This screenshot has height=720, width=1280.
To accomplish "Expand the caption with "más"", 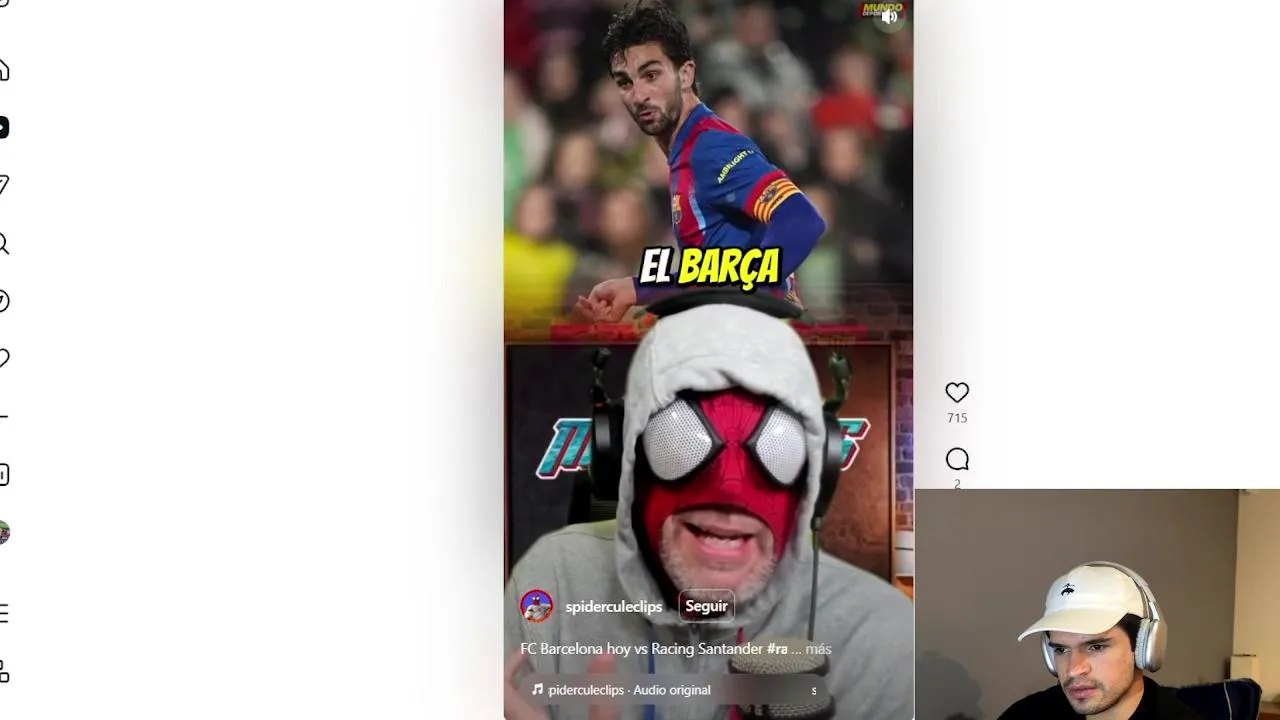I will tap(818, 649).
